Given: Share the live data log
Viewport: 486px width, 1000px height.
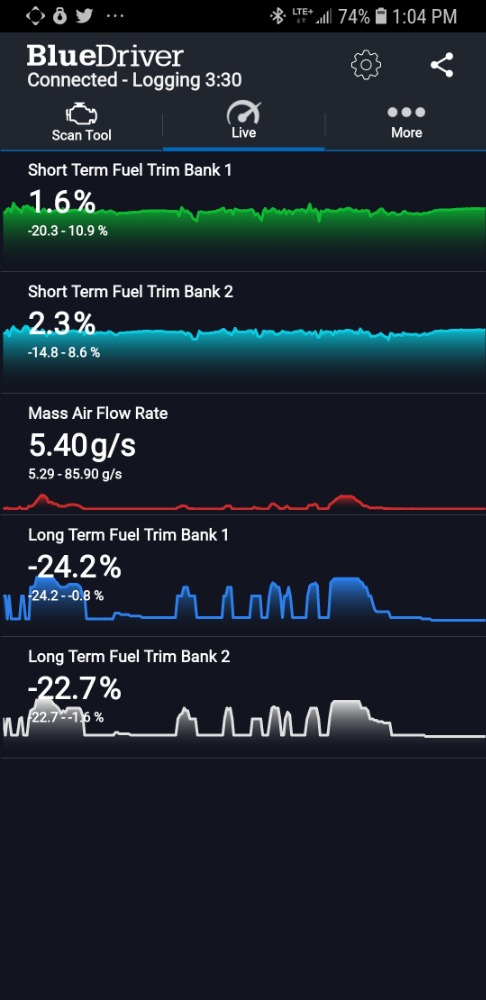Looking at the screenshot, I should (442, 65).
